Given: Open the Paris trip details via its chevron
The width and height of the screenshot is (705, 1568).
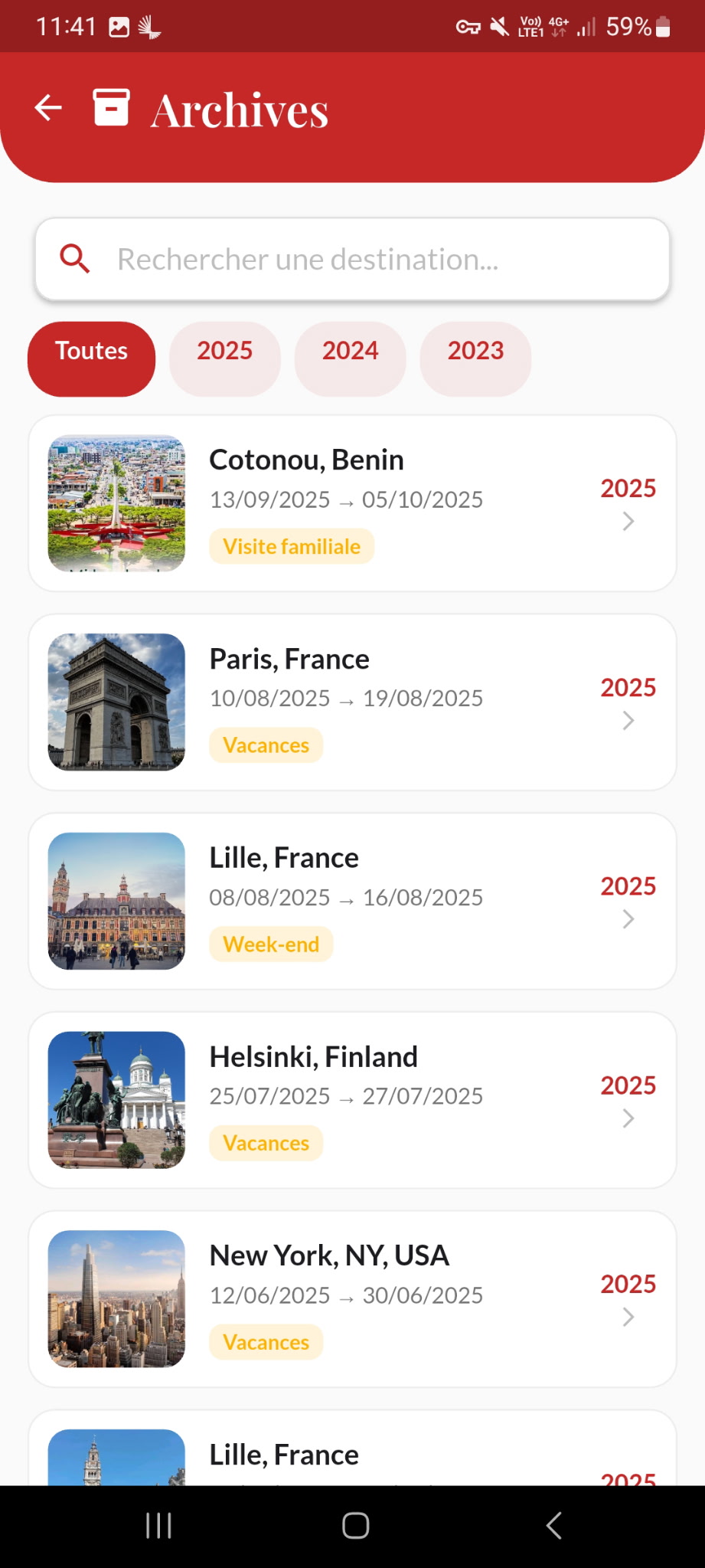Looking at the screenshot, I should pos(628,720).
